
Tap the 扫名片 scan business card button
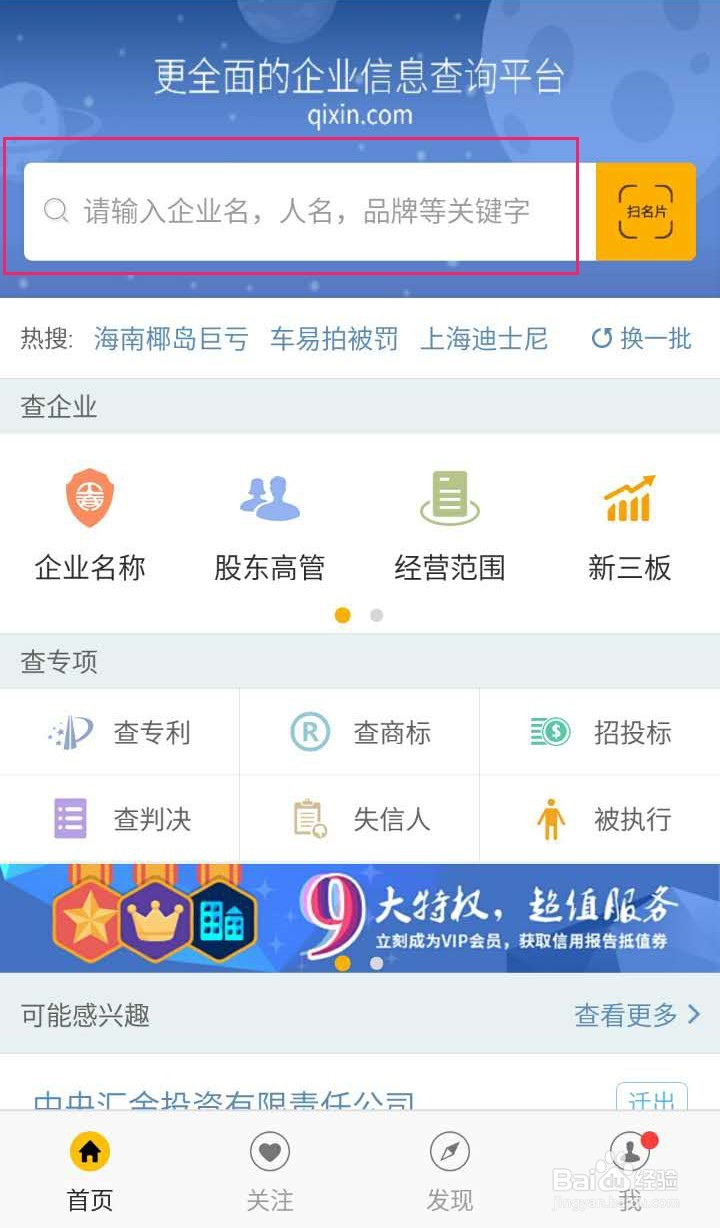coord(644,212)
